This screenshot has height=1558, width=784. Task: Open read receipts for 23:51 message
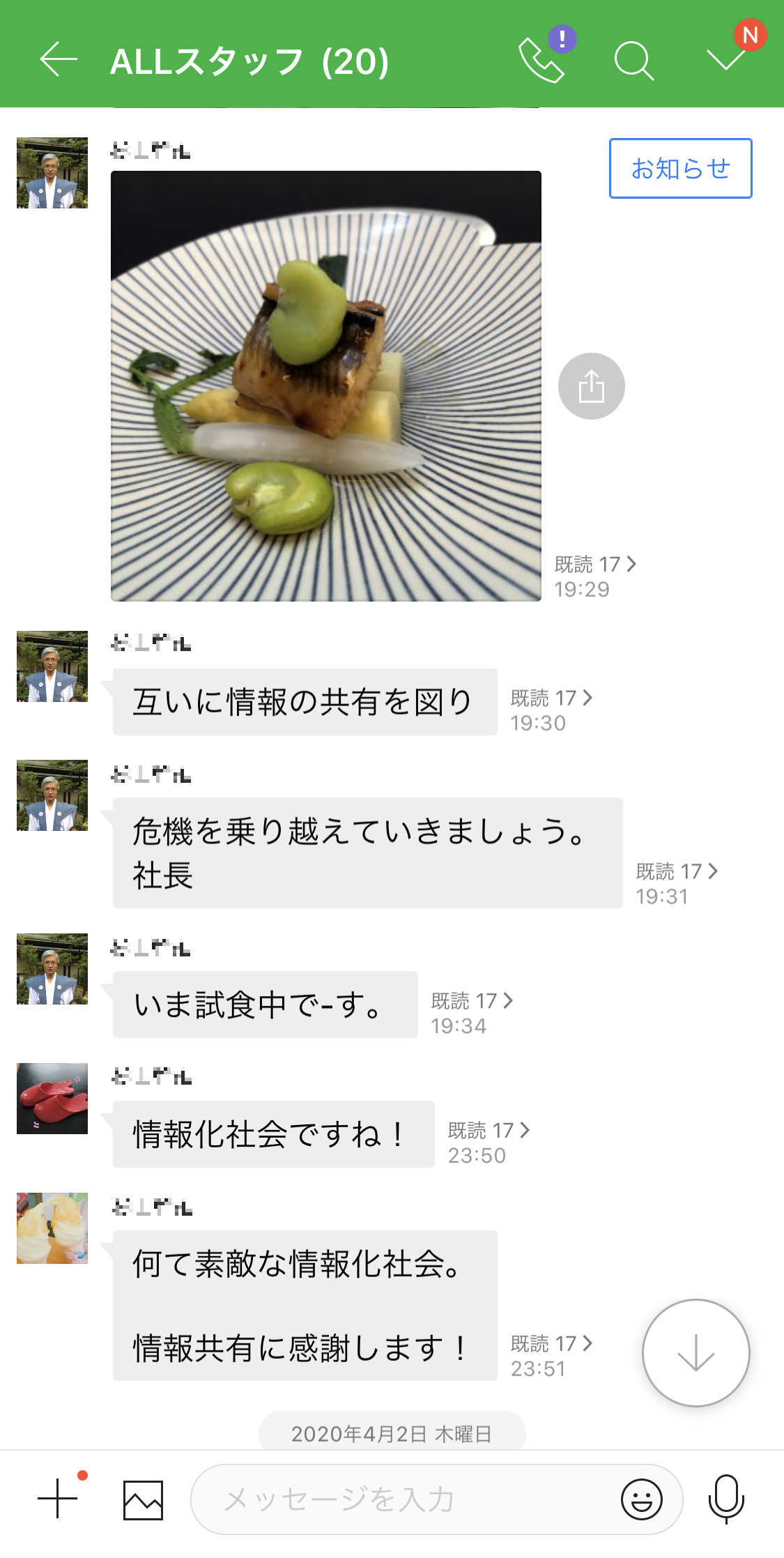(551, 1343)
